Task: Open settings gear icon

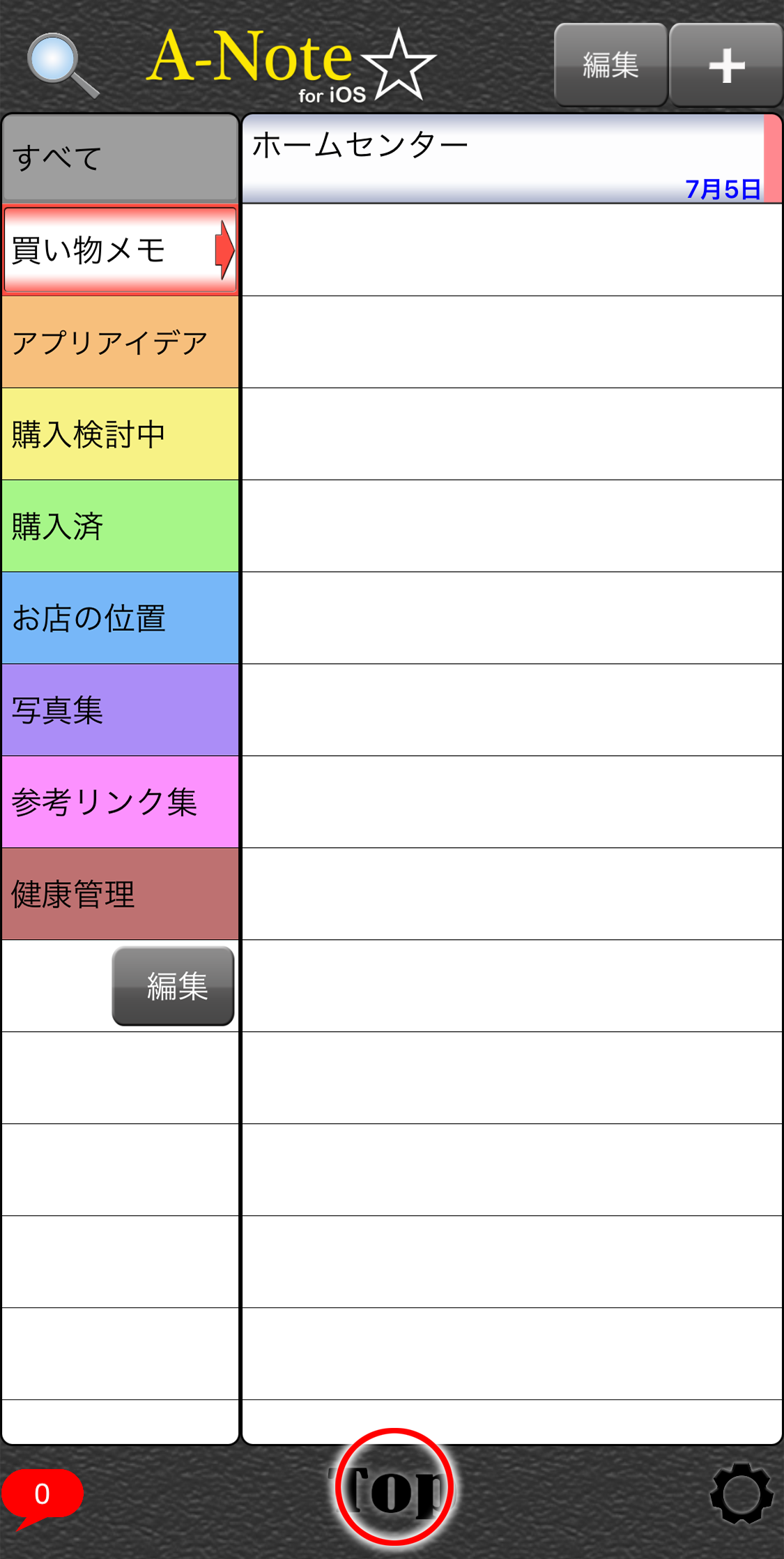Action: click(x=741, y=1493)
